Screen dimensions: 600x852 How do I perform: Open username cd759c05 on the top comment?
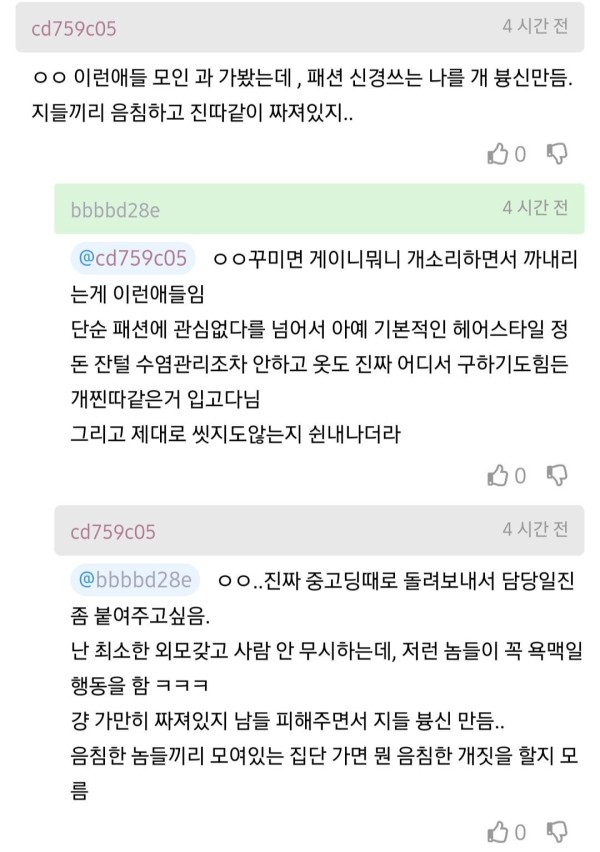[74, 29]
